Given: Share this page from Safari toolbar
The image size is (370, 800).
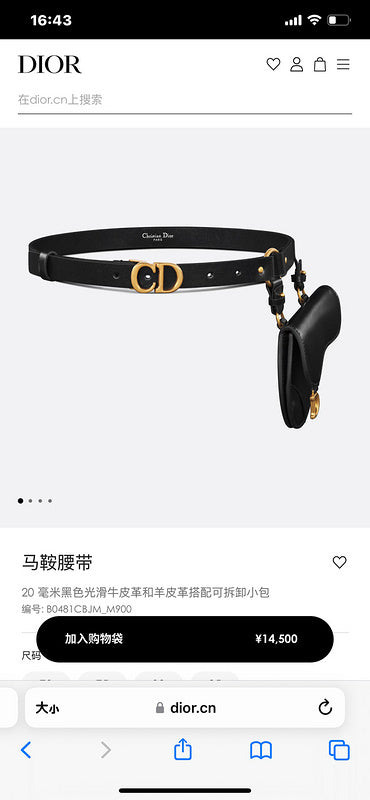Looking at the screenshot, I should [x=183, y=749].
